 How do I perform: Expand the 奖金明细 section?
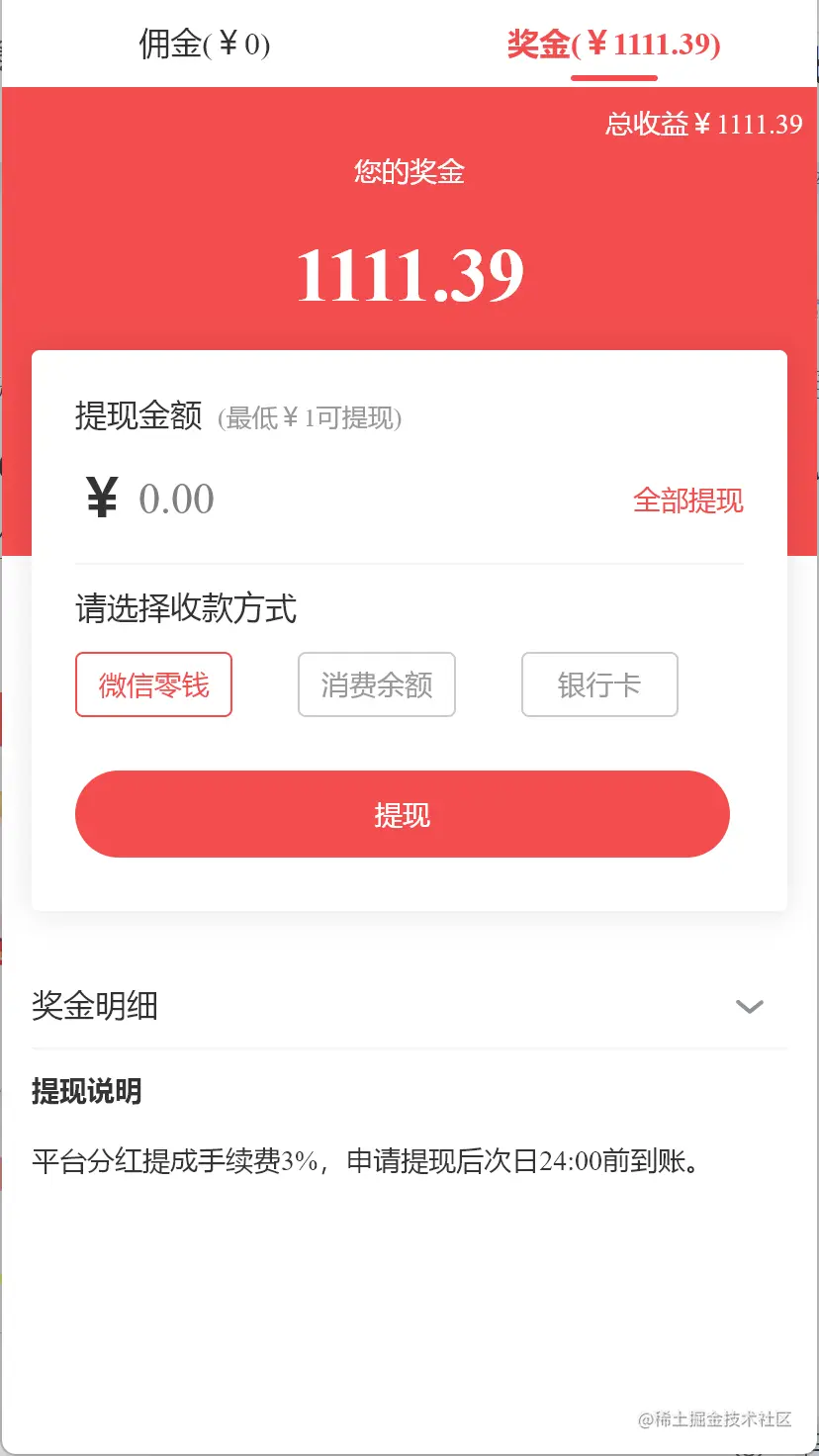tap(749, 1007)
